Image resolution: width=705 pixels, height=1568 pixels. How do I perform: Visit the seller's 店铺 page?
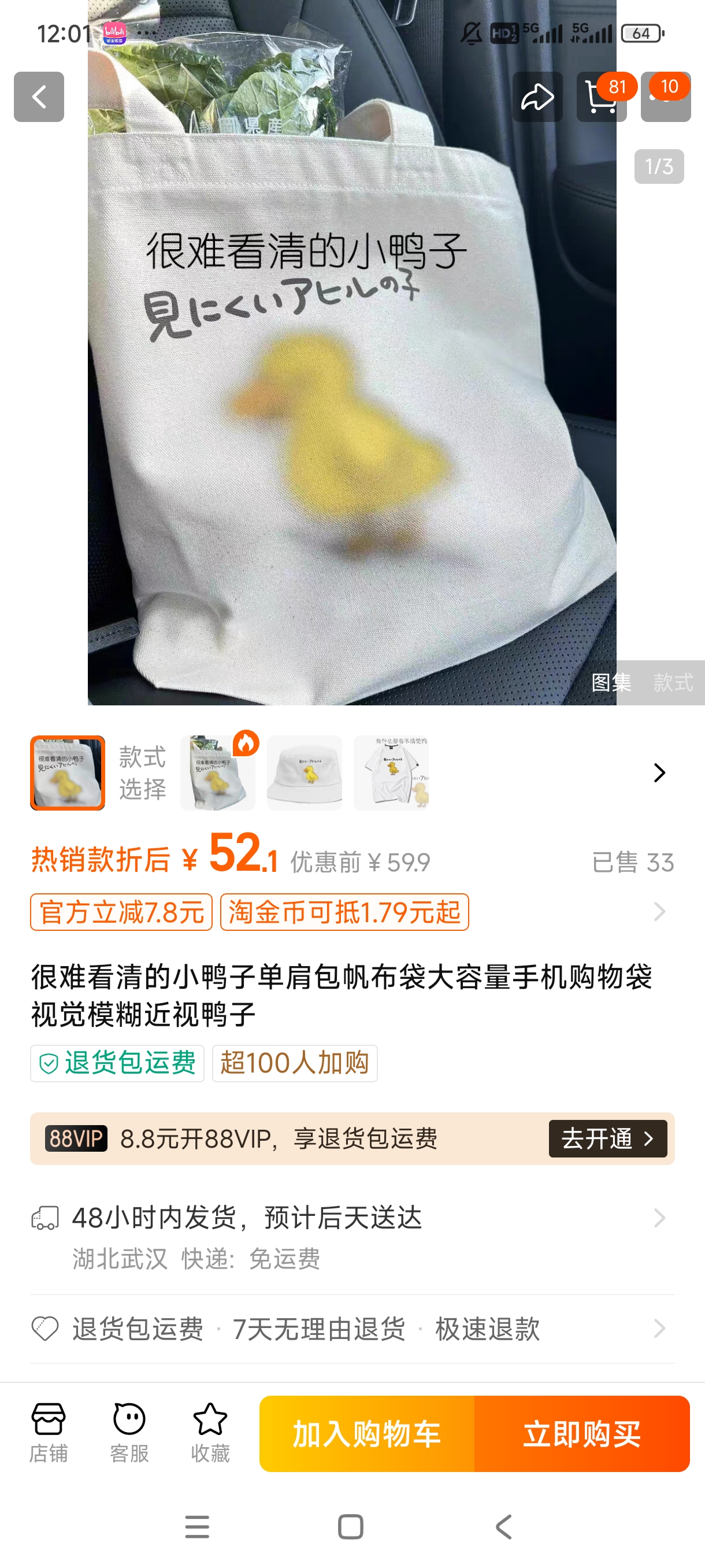point(49,1433)
